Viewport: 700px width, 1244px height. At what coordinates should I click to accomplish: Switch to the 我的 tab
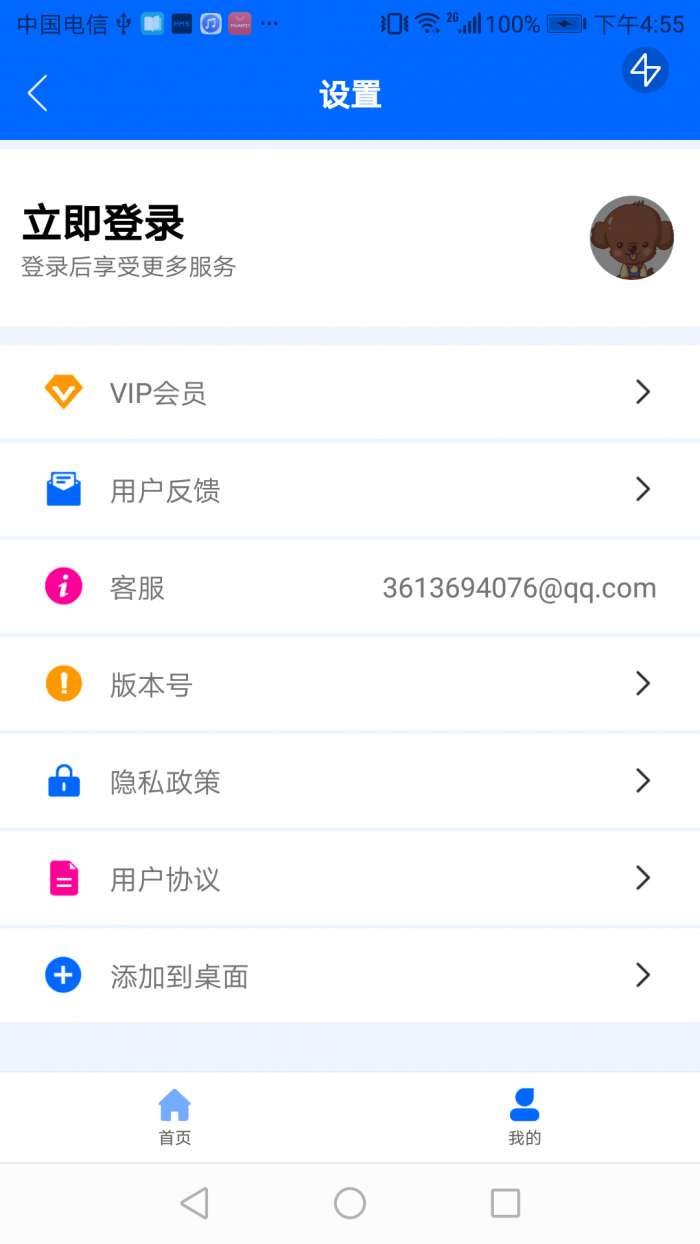pyautogui.click(x=524, y=1117)
